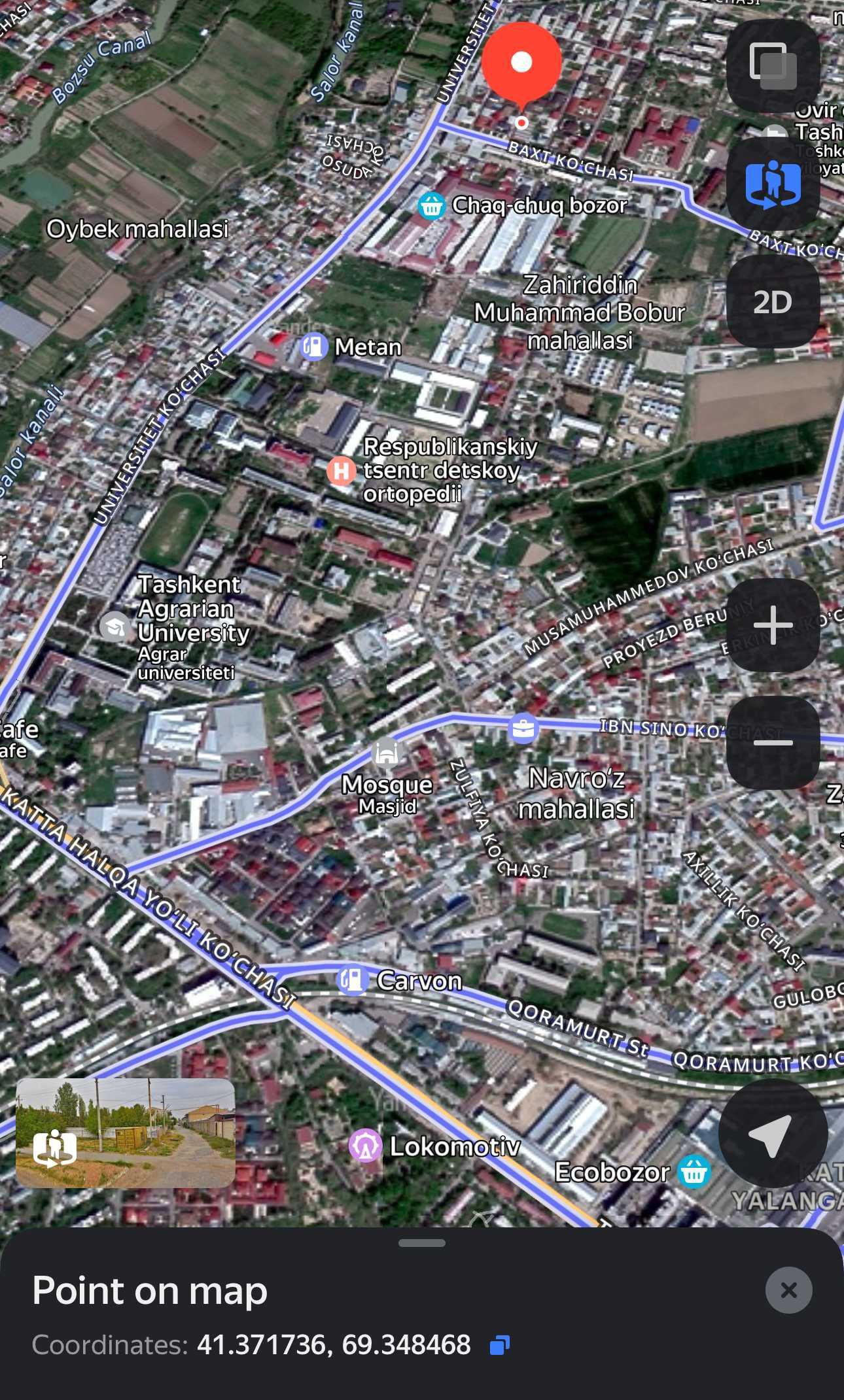844x1400 pixels.
Task: Zoom in with the plus button
Action: (773, 625)
